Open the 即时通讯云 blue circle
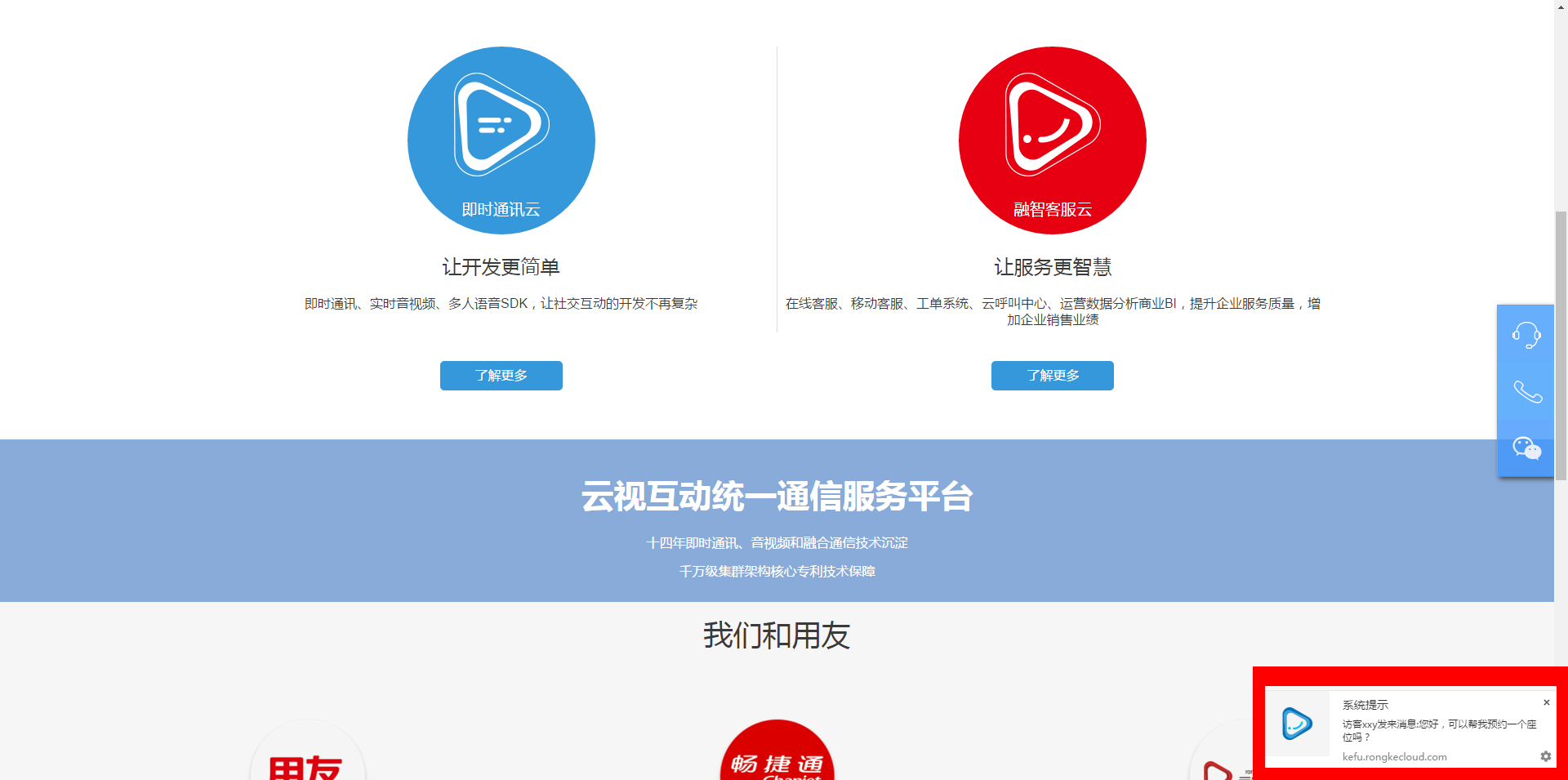 (501, 140)
